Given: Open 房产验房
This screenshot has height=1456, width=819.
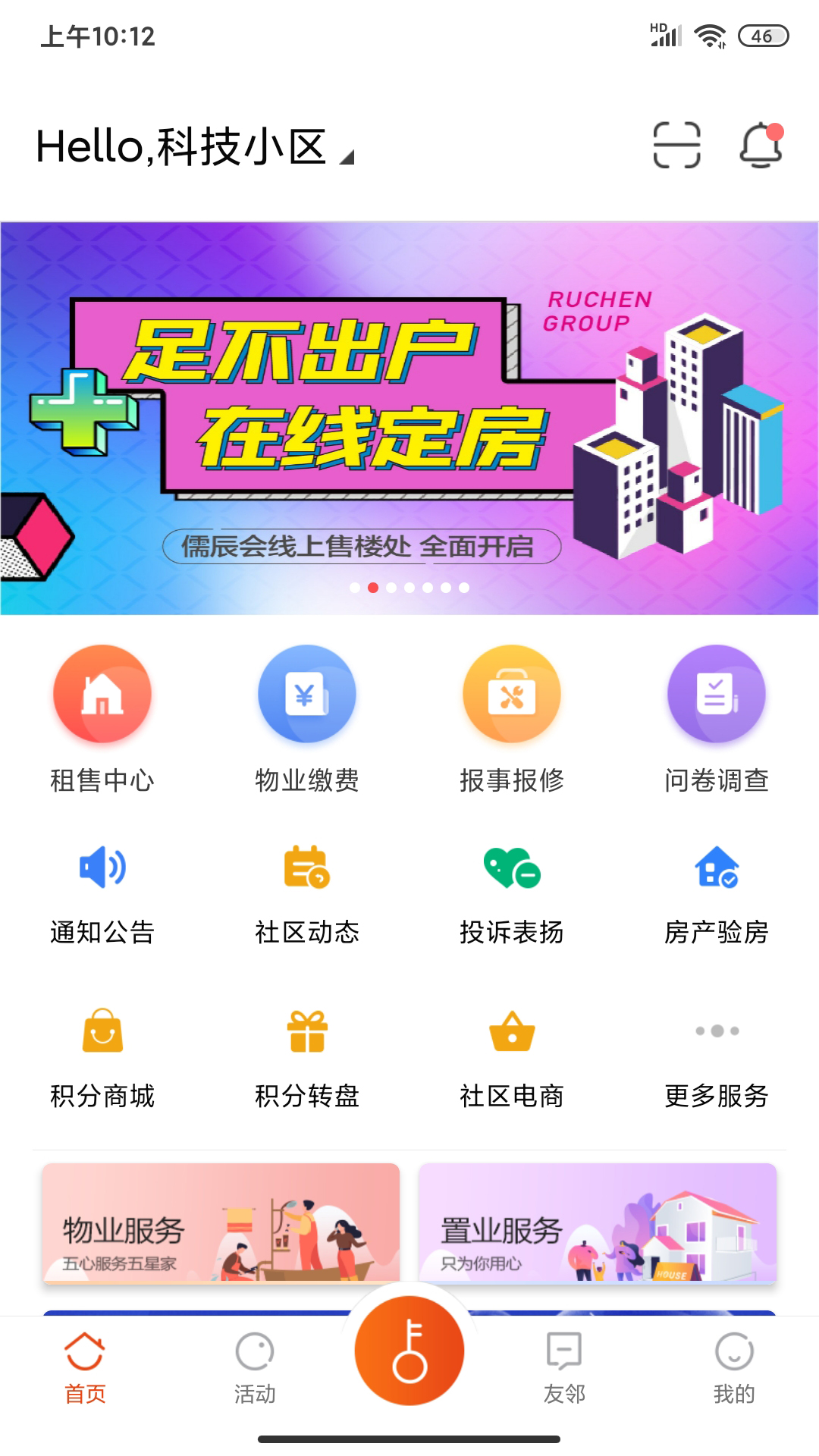Looking at the screenshot, I should coord(717,895).
